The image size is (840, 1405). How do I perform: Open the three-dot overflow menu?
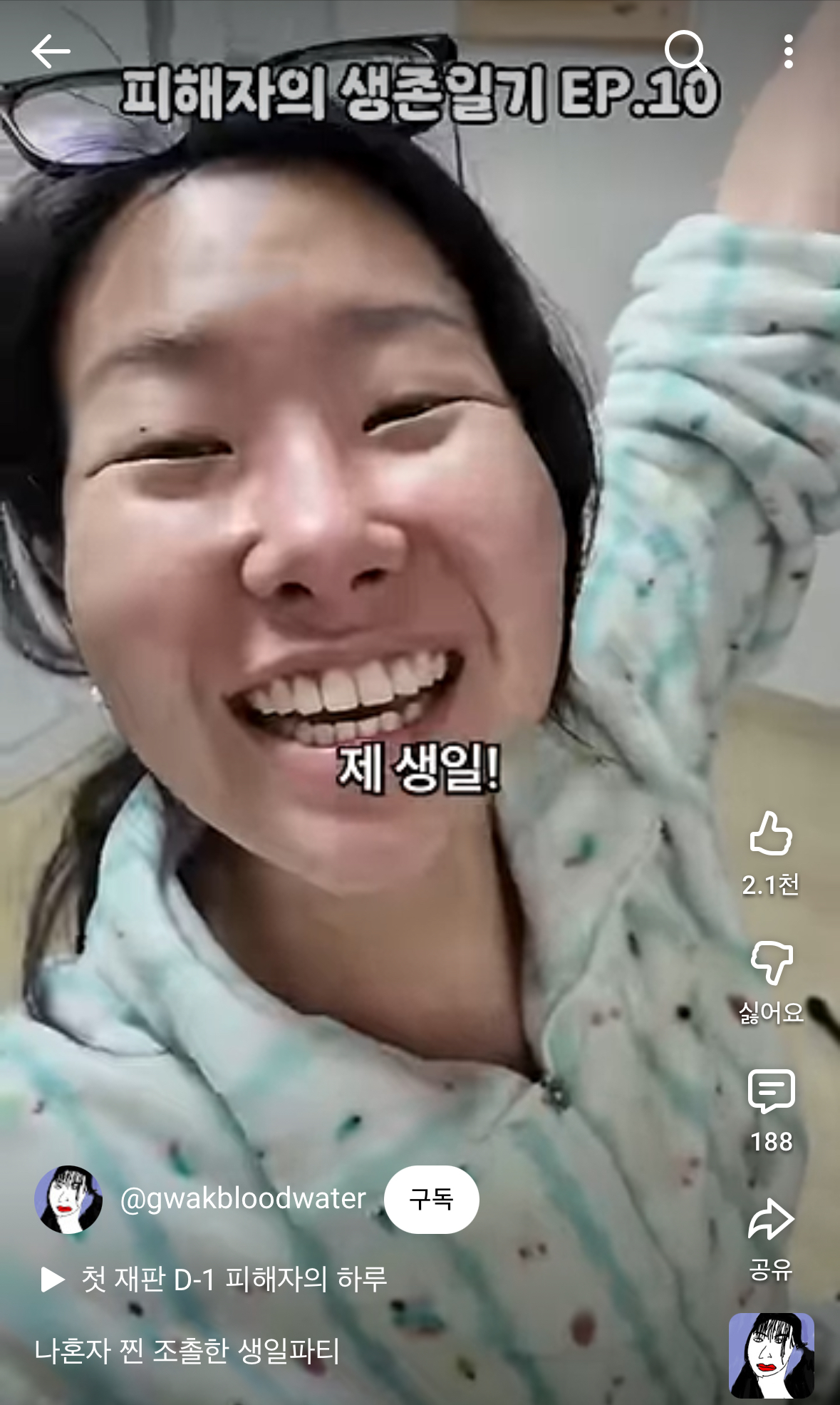[788, 51]
